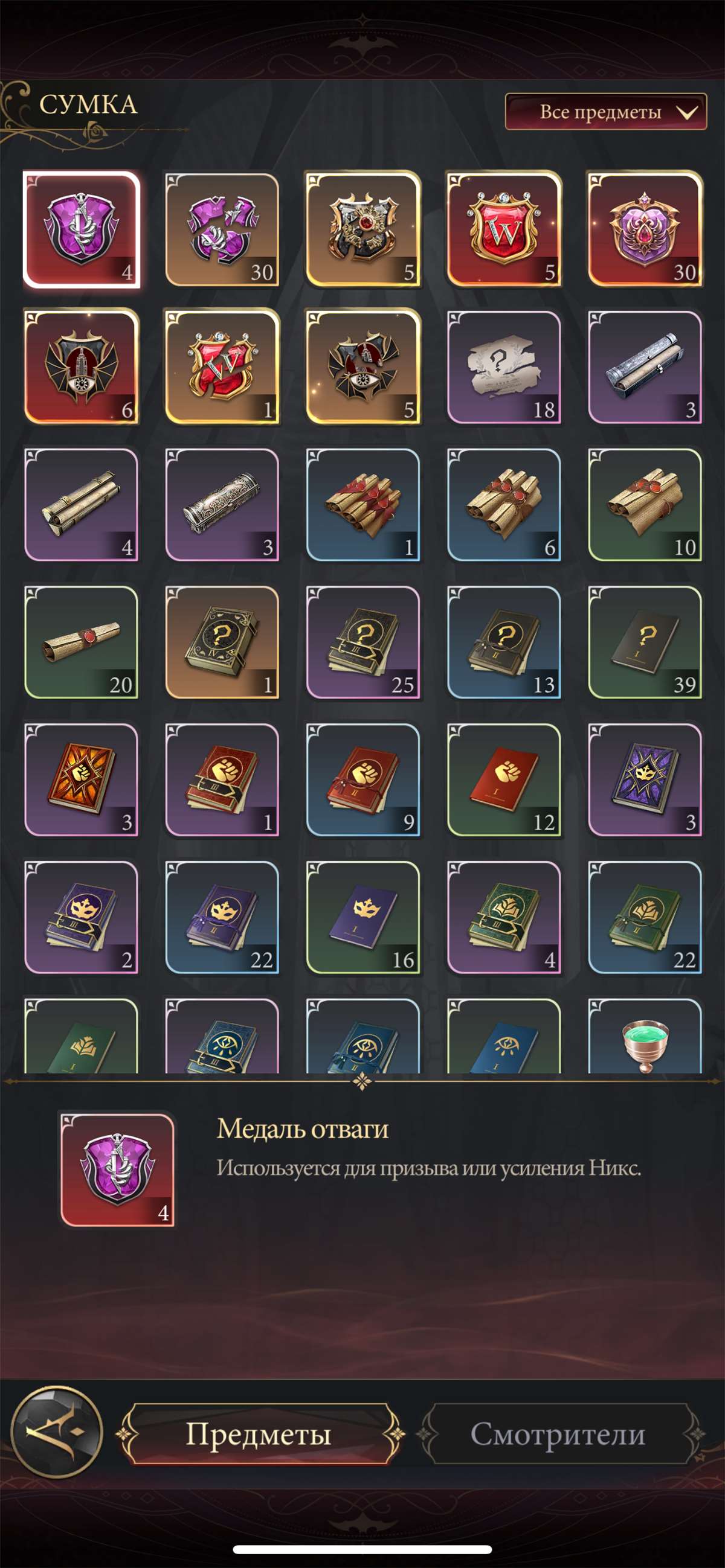725x1568 pixels.
Task: Select the mystery book with count 39
Action: pos(645,642)
